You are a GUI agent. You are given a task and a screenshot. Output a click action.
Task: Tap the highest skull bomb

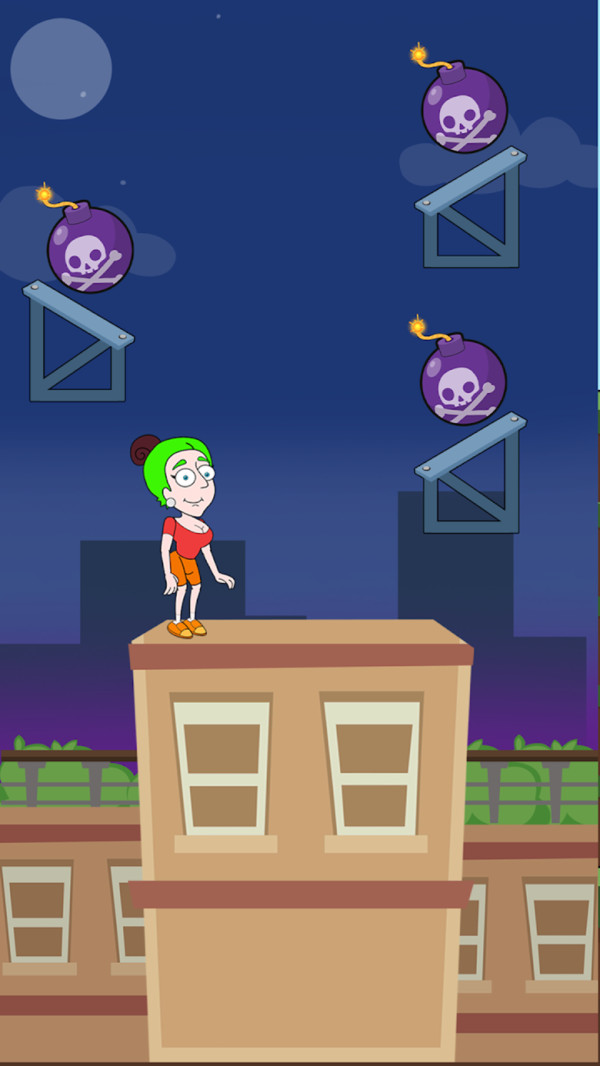pyautogui.click(x=463, y=109)
